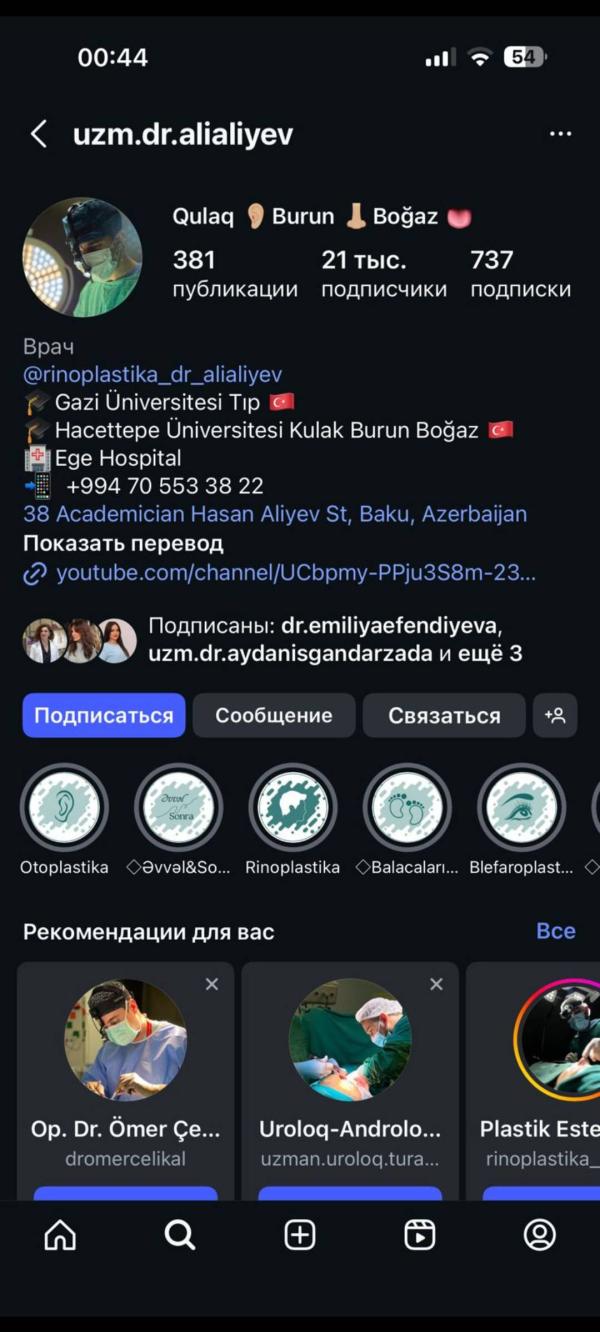Tap the Подписаться button
This screenshot has width=600, height=1332.
[x=104, y=716]
